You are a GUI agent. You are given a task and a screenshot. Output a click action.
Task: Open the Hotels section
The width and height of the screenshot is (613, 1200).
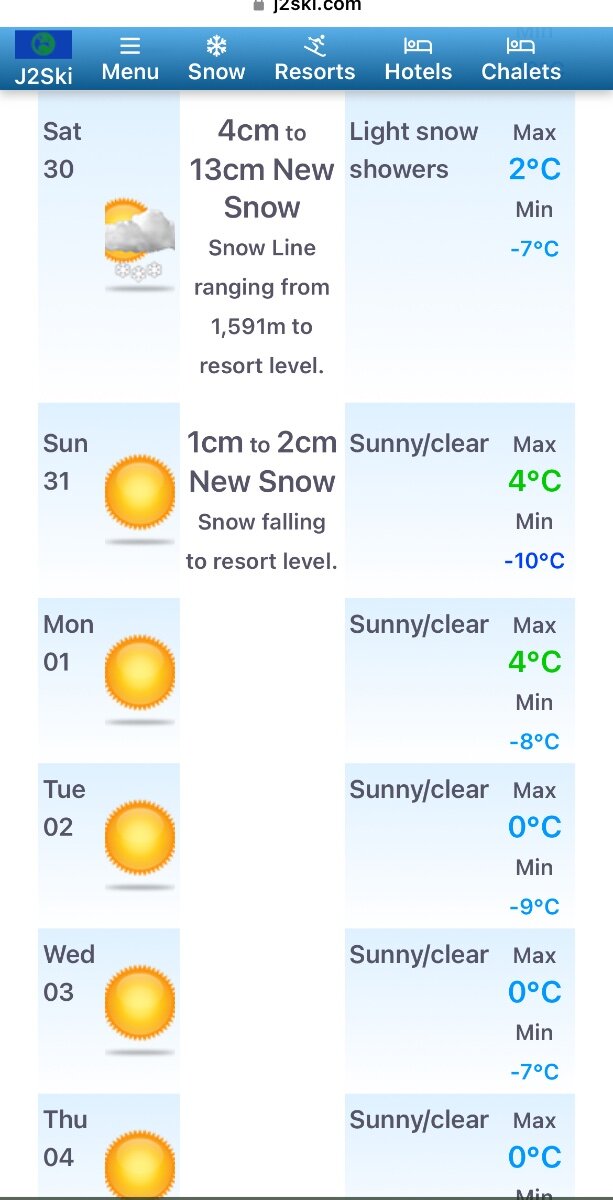pyautogui.click(x=418, y=59)
